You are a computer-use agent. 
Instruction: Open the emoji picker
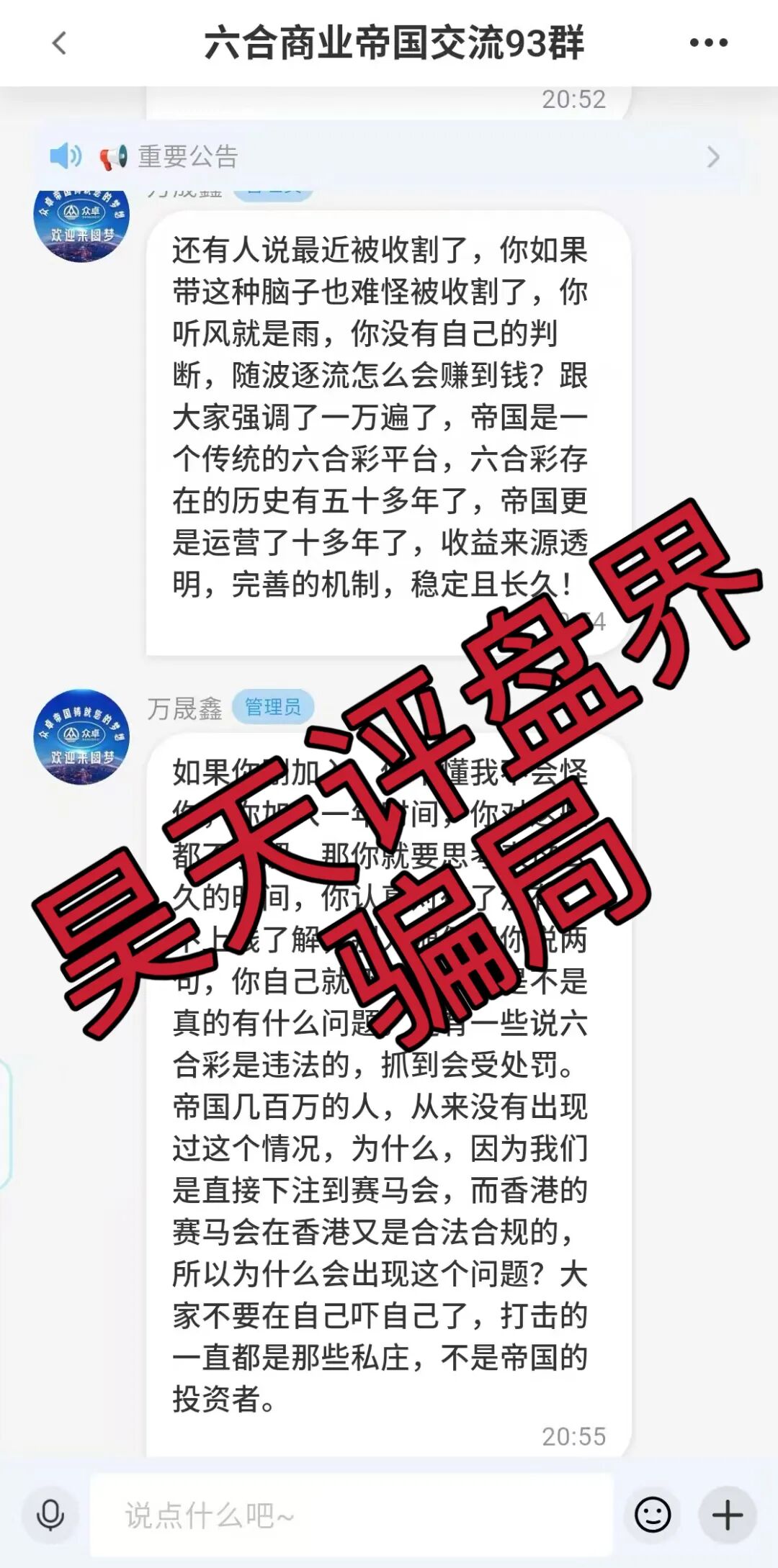652,1515
